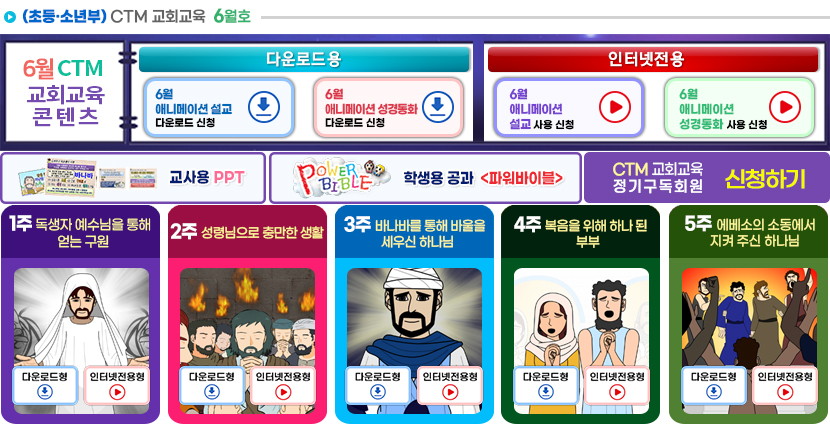This screenshot has width=830, height=424.
Task: Download week 3 Barnabas lesson
Action: pos(378,384)
